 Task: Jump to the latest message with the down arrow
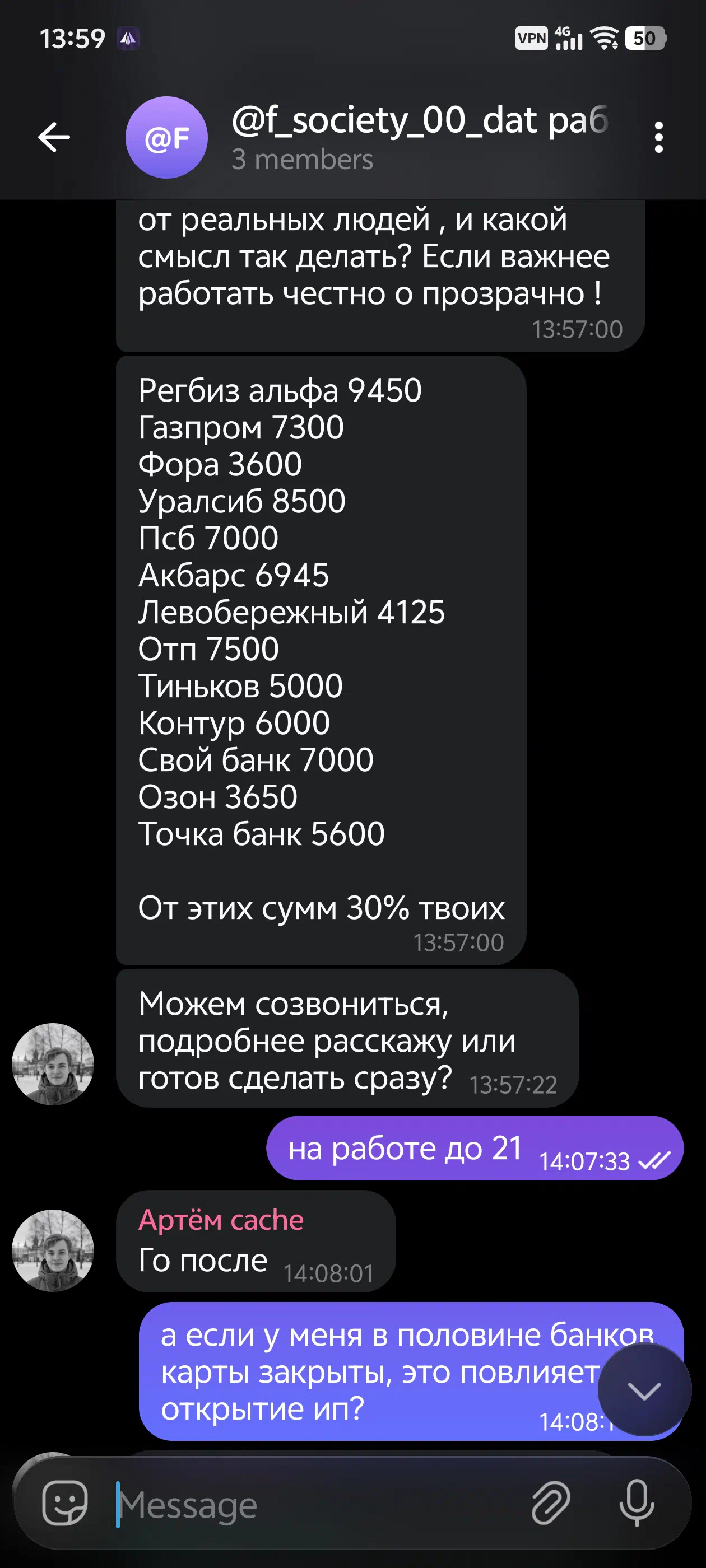pyautogui.click(x=644, y=1390)
